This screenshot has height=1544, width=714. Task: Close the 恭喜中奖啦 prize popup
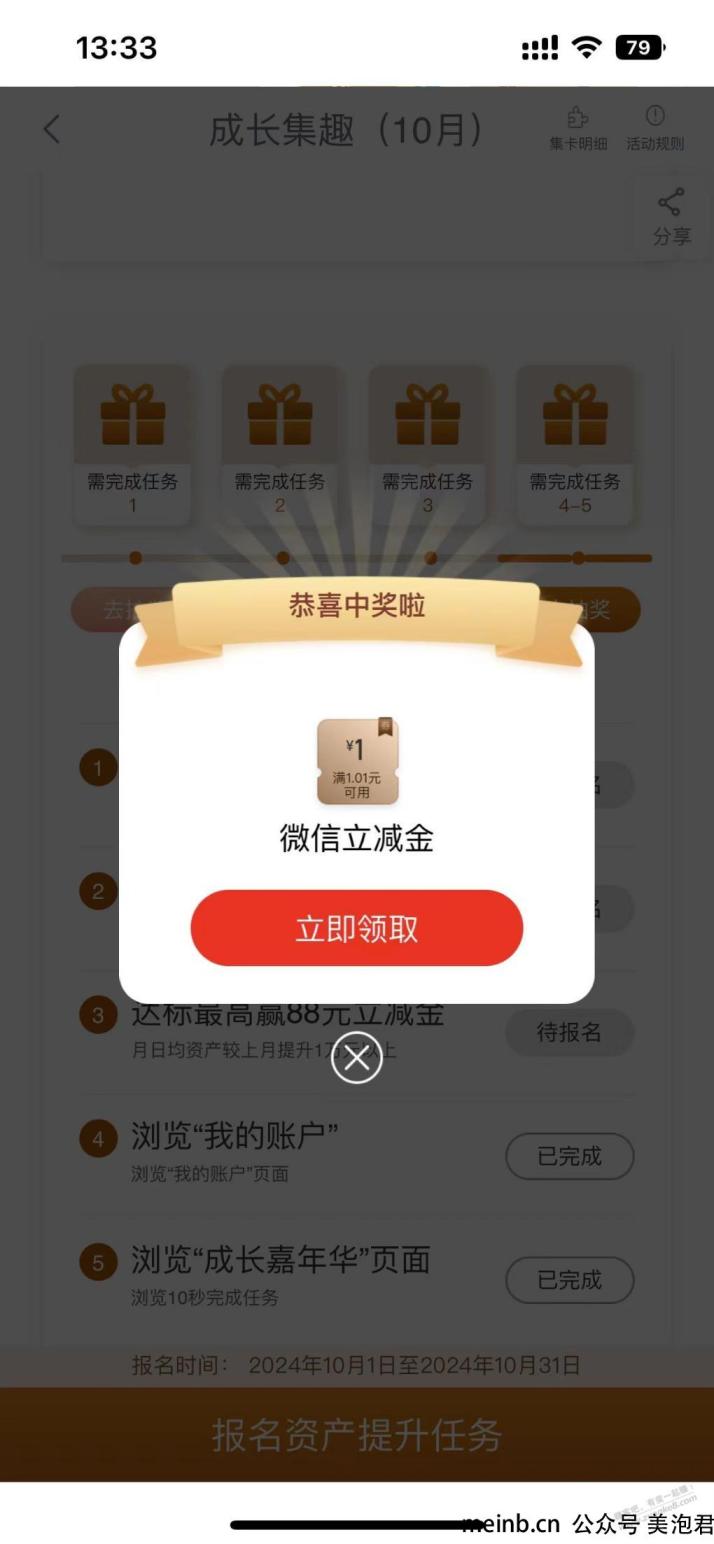coord(357,1058)
